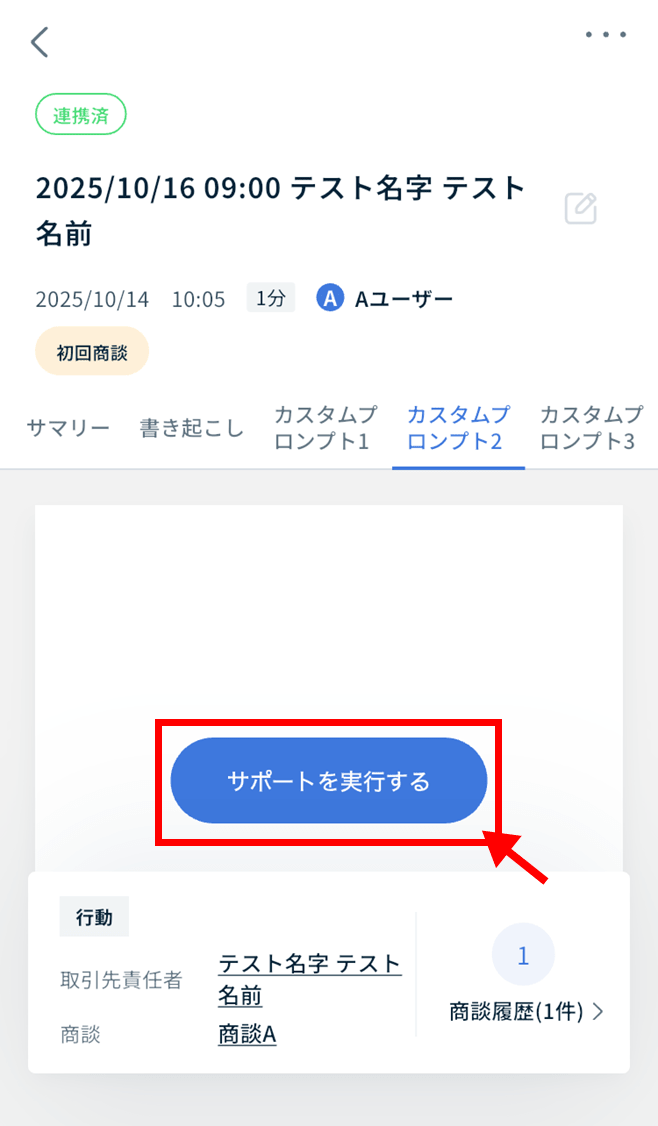Image resolution: width=658 pixels, height=1126 pixels.
Task: View 商談履歴(1件) history
Action: 526,1012
